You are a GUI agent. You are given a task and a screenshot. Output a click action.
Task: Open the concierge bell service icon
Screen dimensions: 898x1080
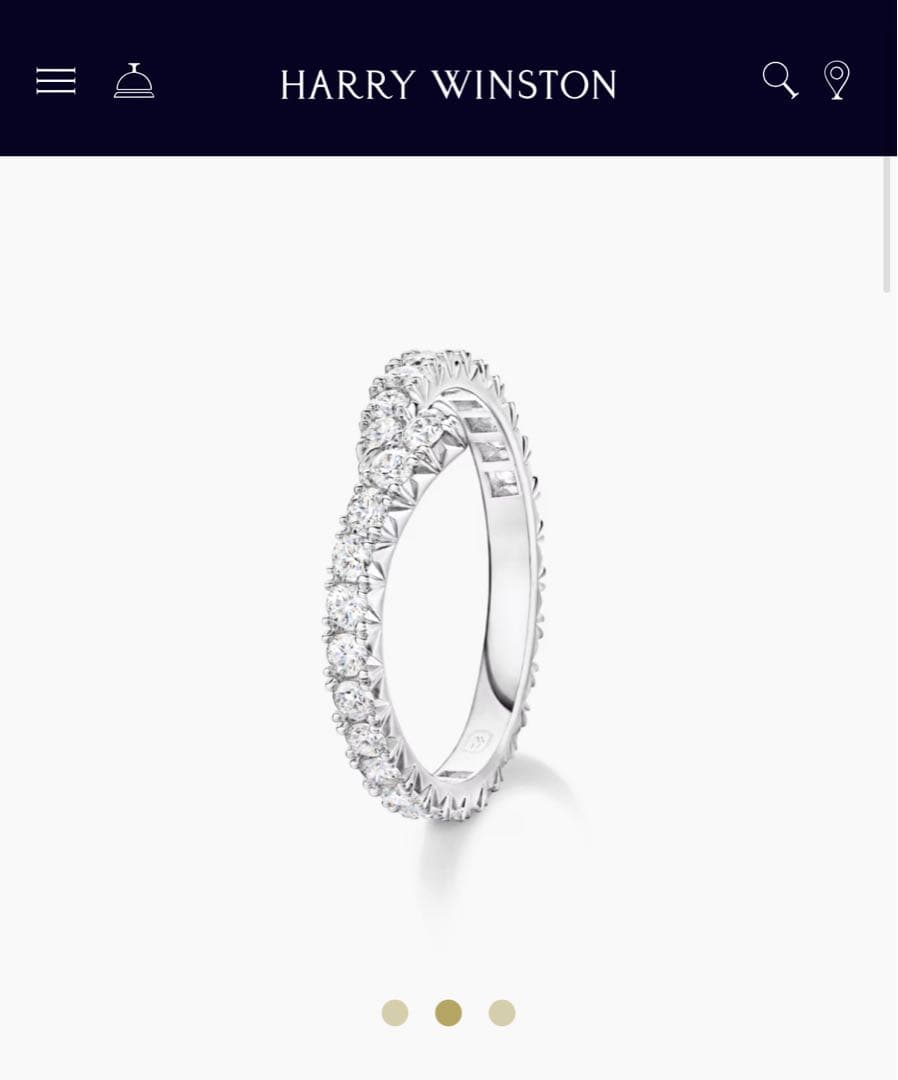click(x=134, y=81)
